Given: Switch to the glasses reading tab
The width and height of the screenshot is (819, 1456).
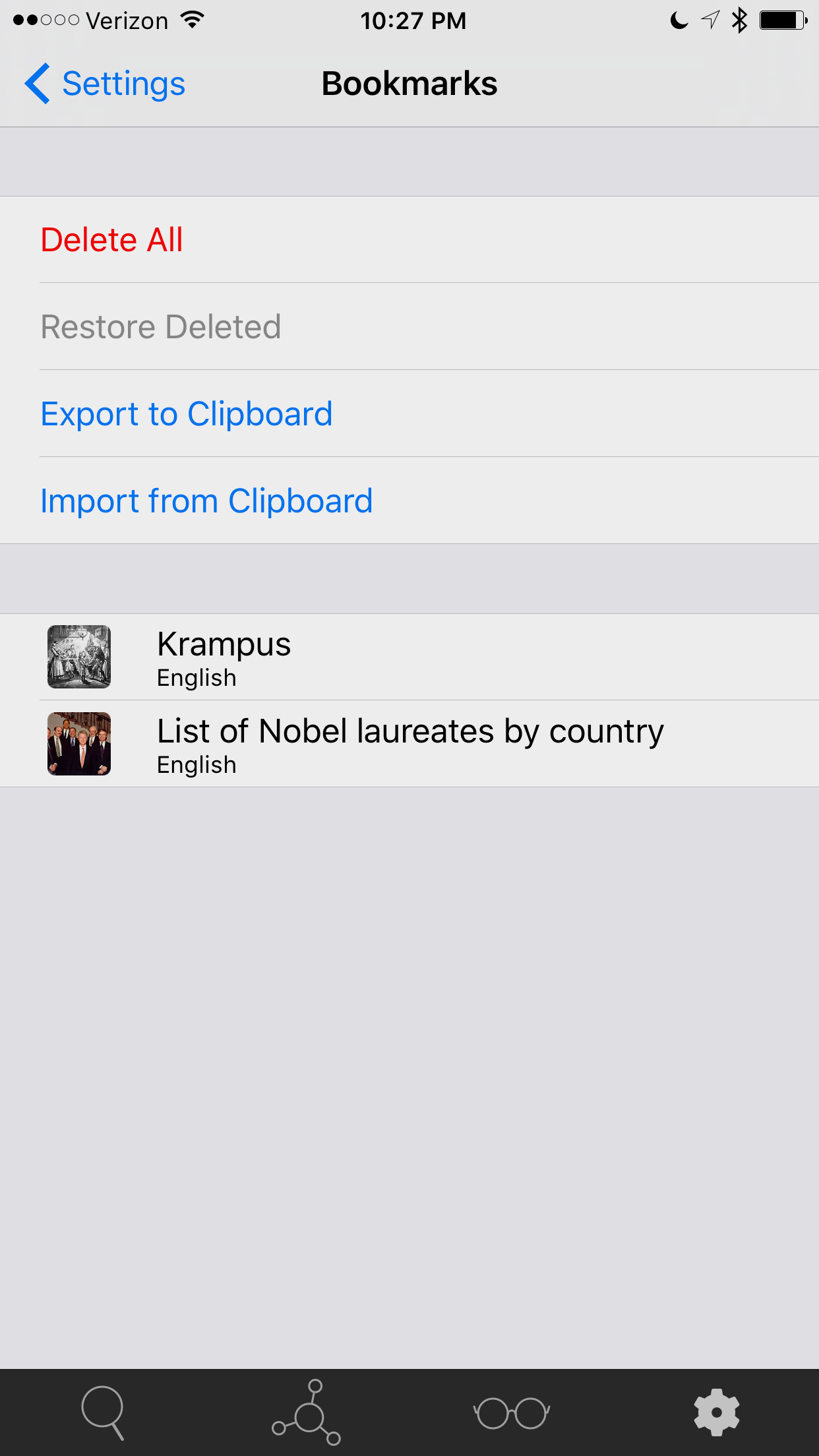Looking at the screenshot, I should pyautogui.click(x=512, y=1412).
